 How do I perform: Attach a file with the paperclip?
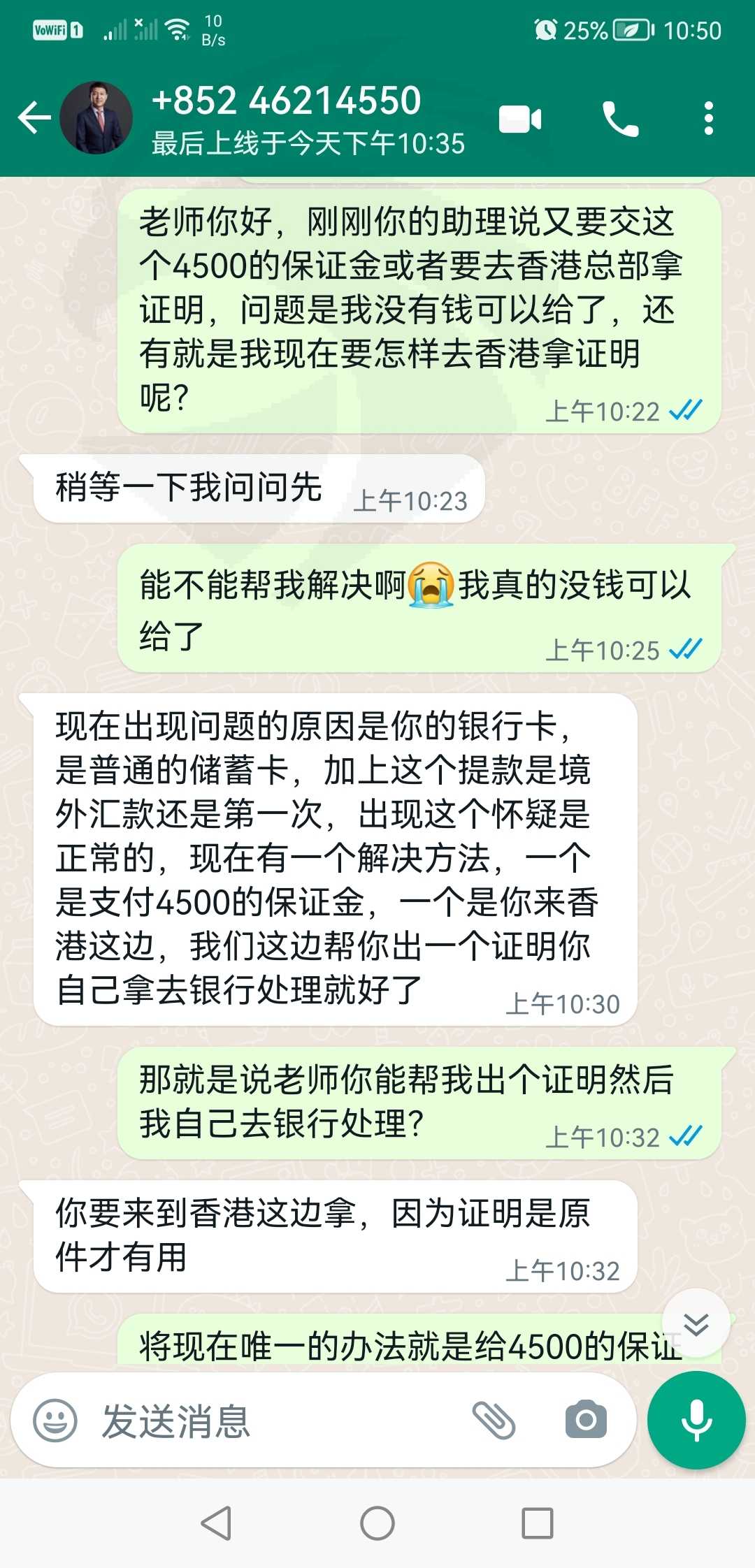click(x=494, y=1421)
